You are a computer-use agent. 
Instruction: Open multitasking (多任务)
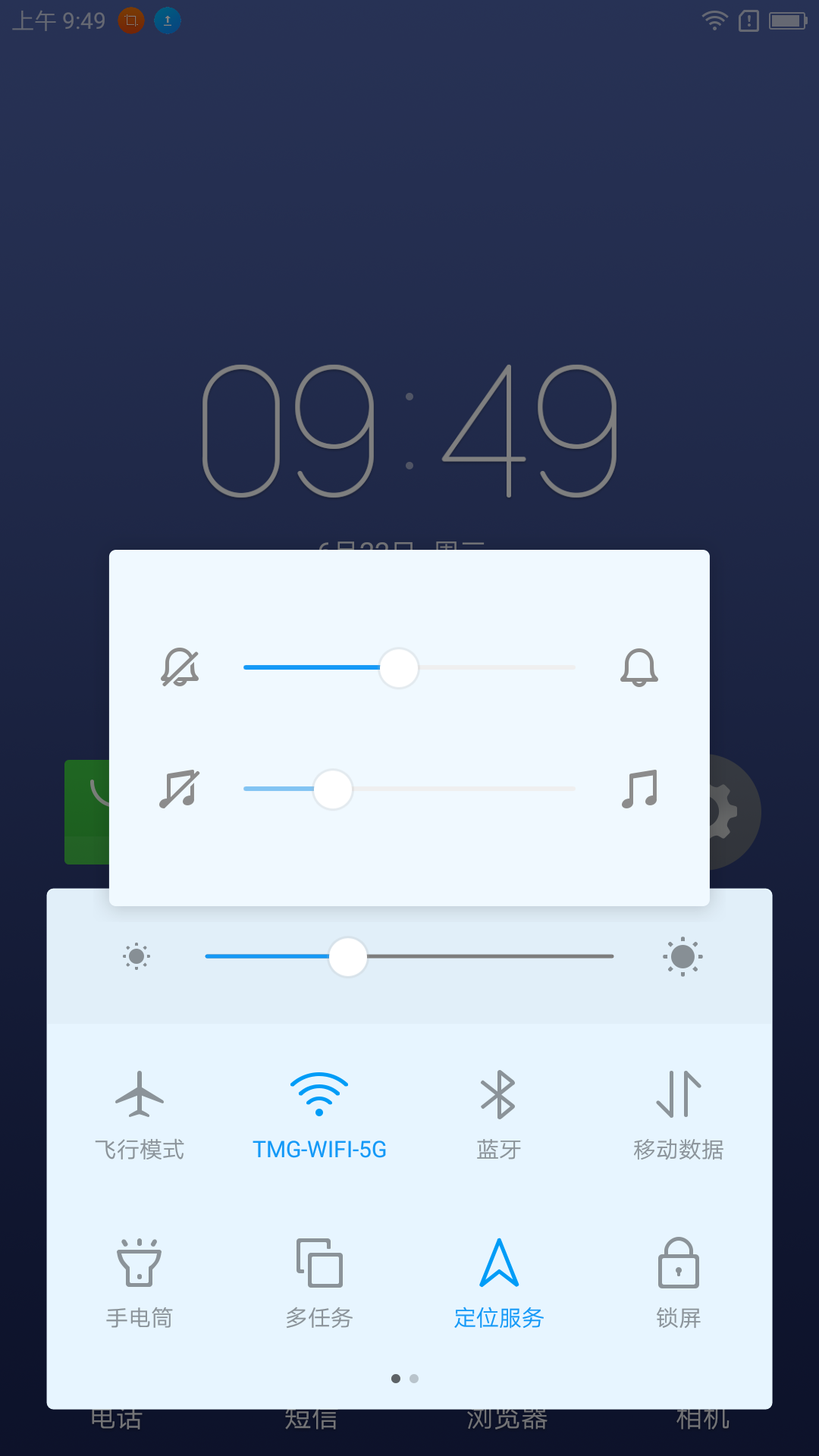[319, 1283]
